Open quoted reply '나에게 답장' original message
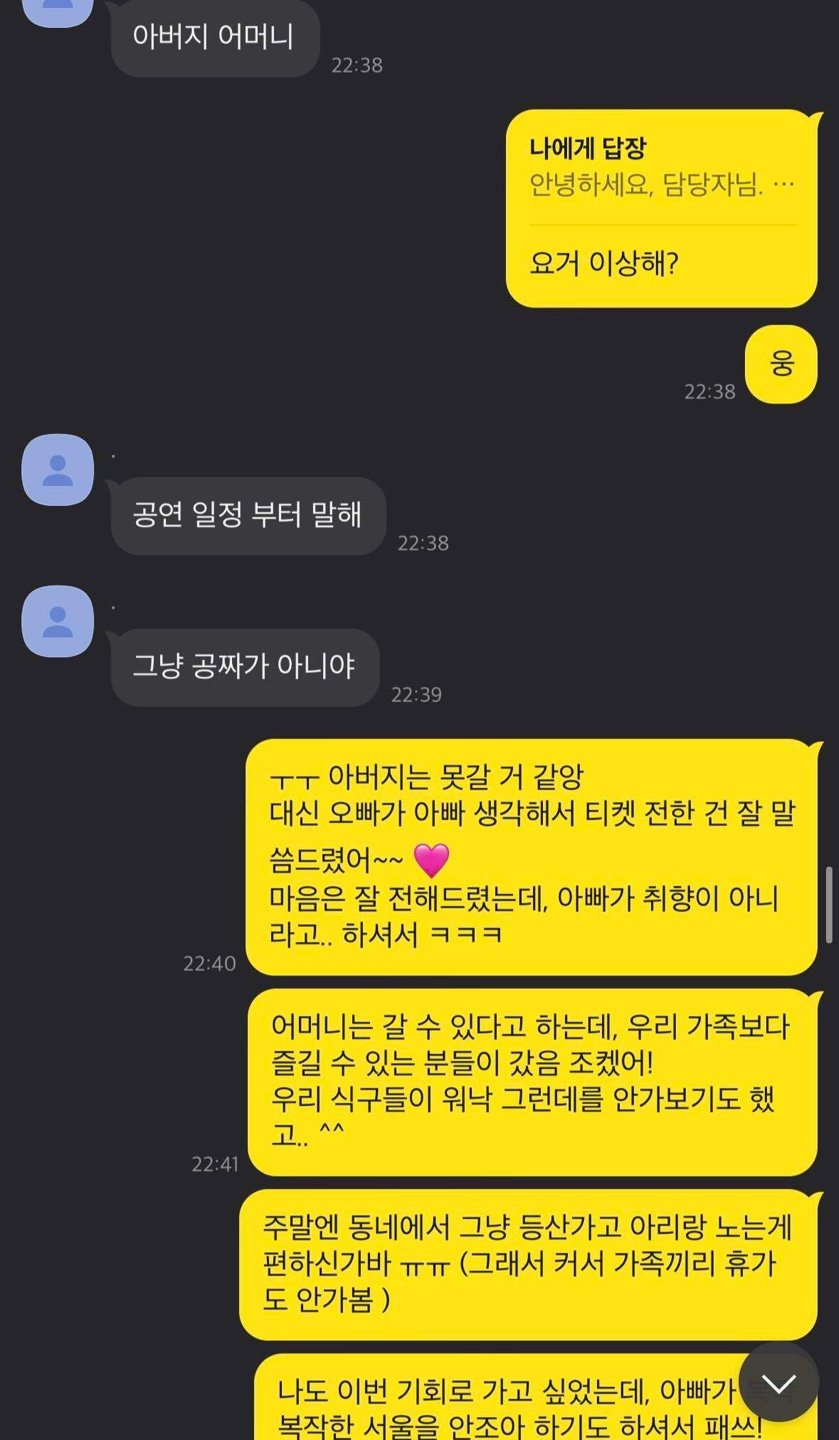The height and width of the screenshot is (1440, 839). pyautogui.click(x=661, y=168)
